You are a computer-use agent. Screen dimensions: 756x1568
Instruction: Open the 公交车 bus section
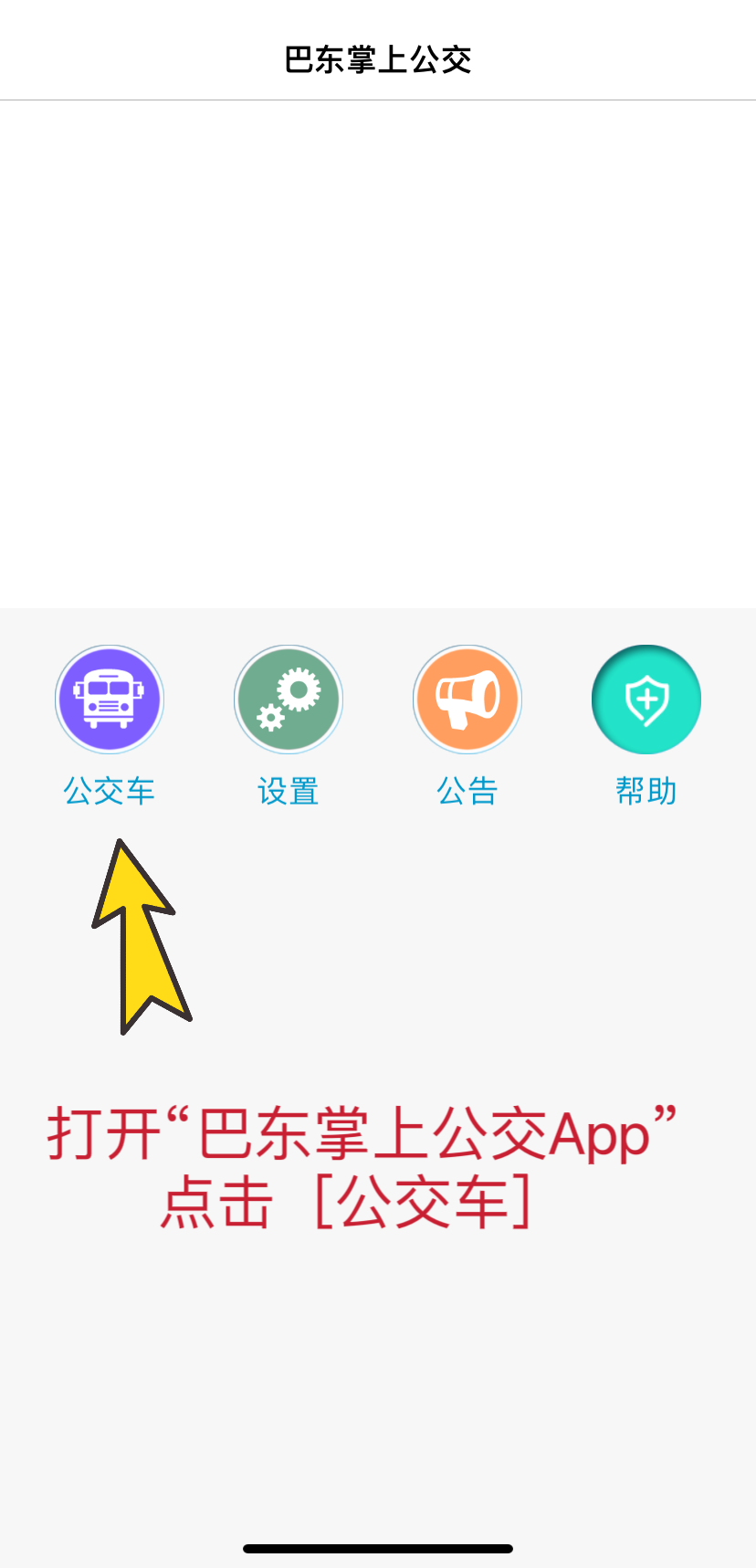[x=110, y=700]
